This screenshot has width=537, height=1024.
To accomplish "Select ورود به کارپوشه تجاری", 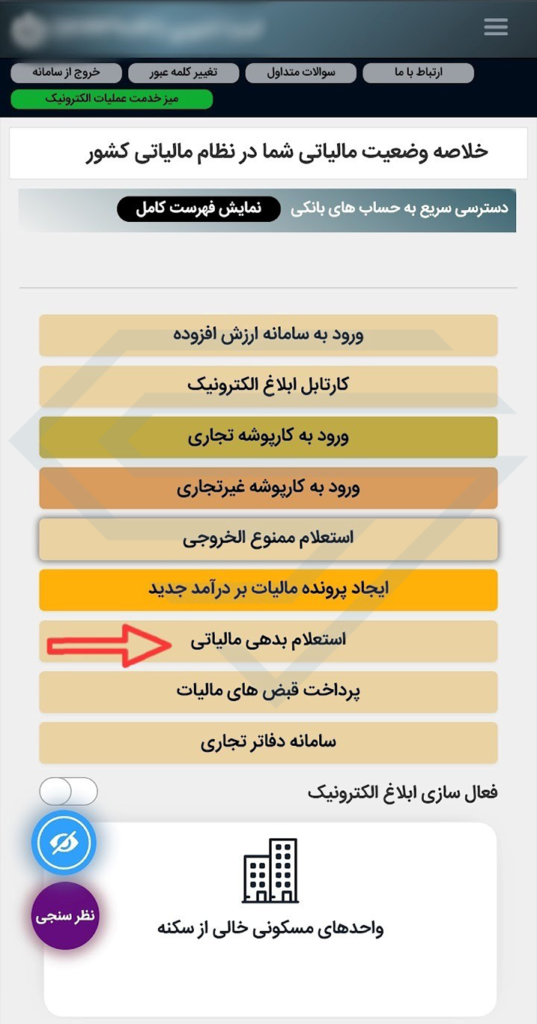I will pos(268,438).
